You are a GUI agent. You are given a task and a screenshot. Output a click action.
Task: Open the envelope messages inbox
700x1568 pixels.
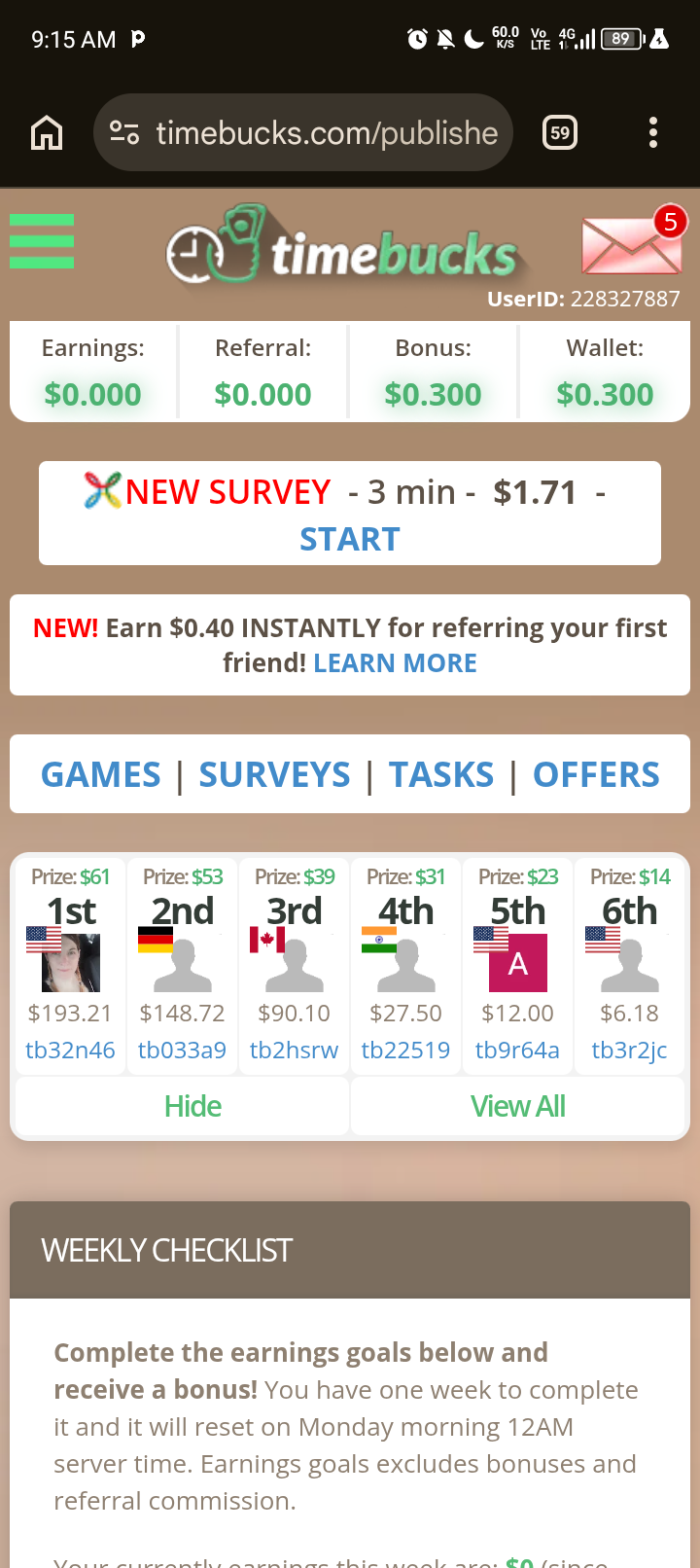[x=632, y=245]
